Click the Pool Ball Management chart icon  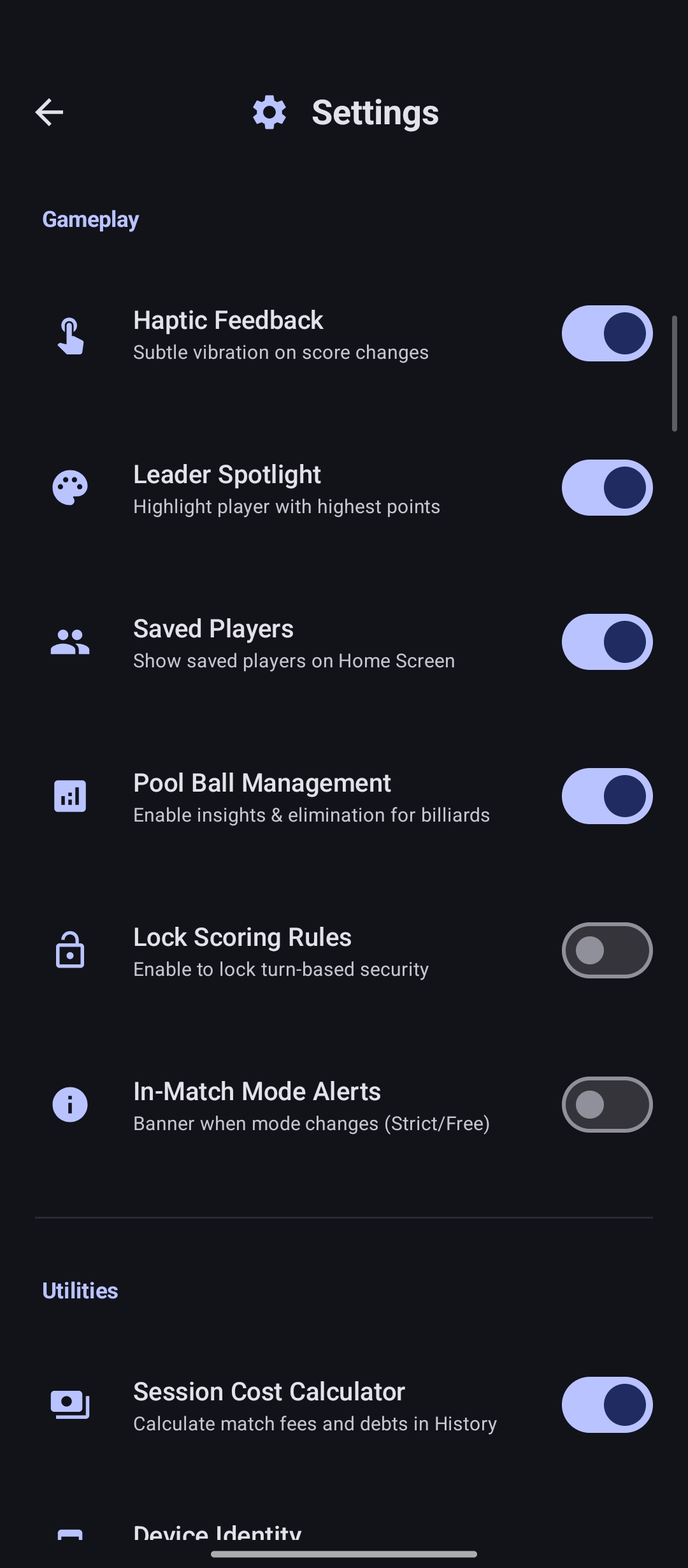pos(70,796)
